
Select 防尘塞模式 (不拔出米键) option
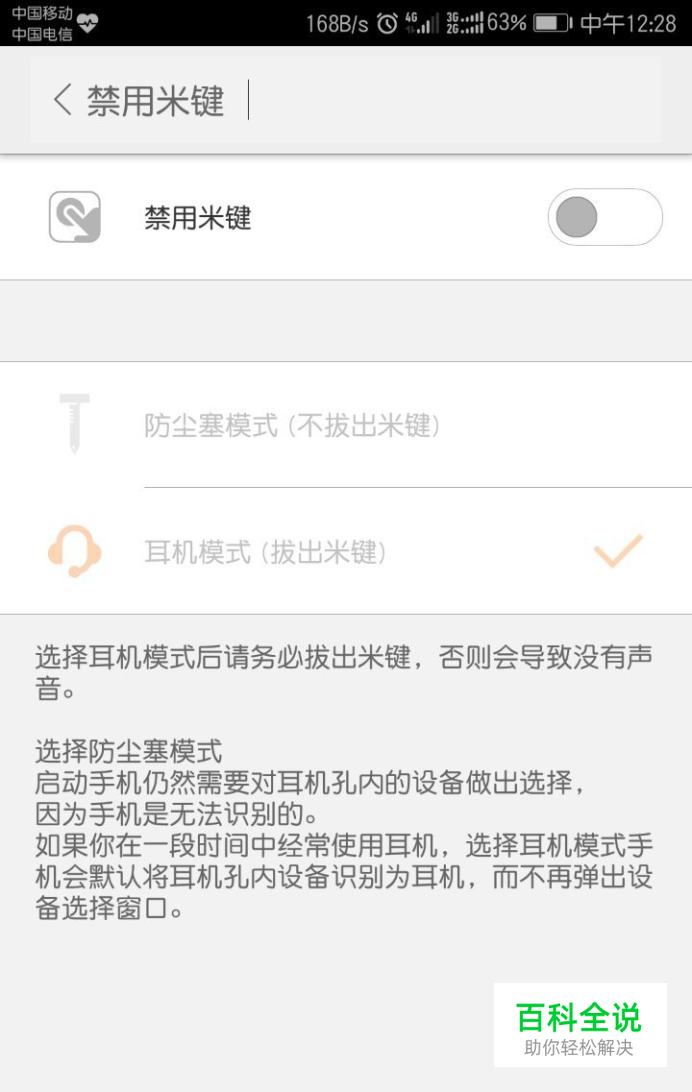pyautogui.click(x=292, y=426)
